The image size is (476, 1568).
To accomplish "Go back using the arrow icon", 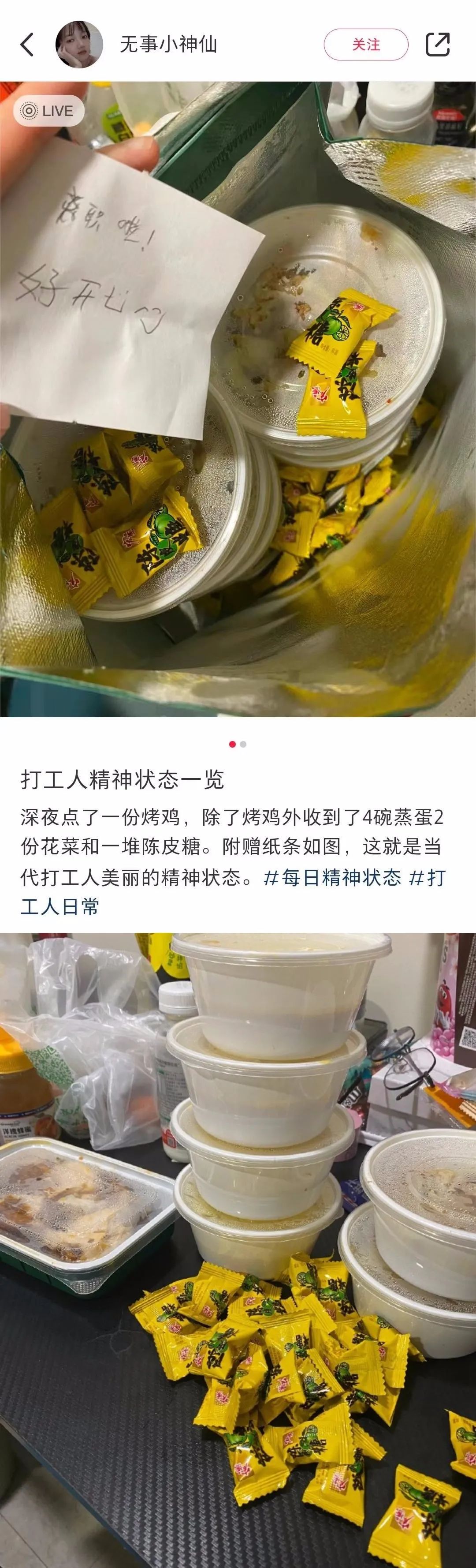I will coord(27,45).
